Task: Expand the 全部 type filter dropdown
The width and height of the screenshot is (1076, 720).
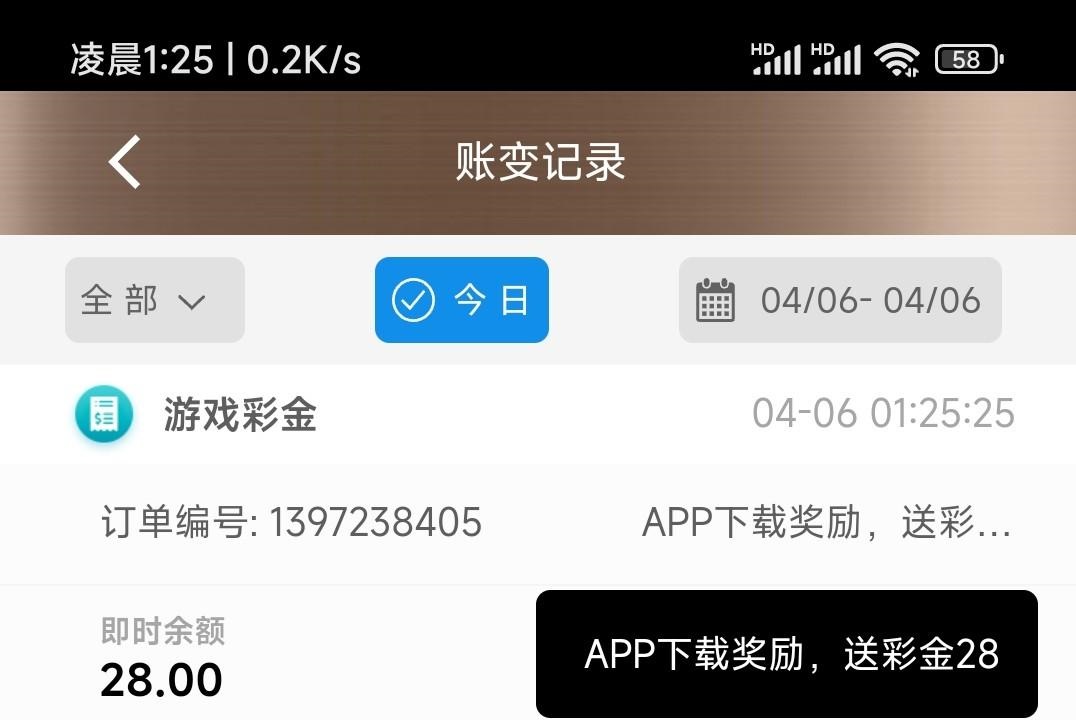Action: (x=154, y=300)
